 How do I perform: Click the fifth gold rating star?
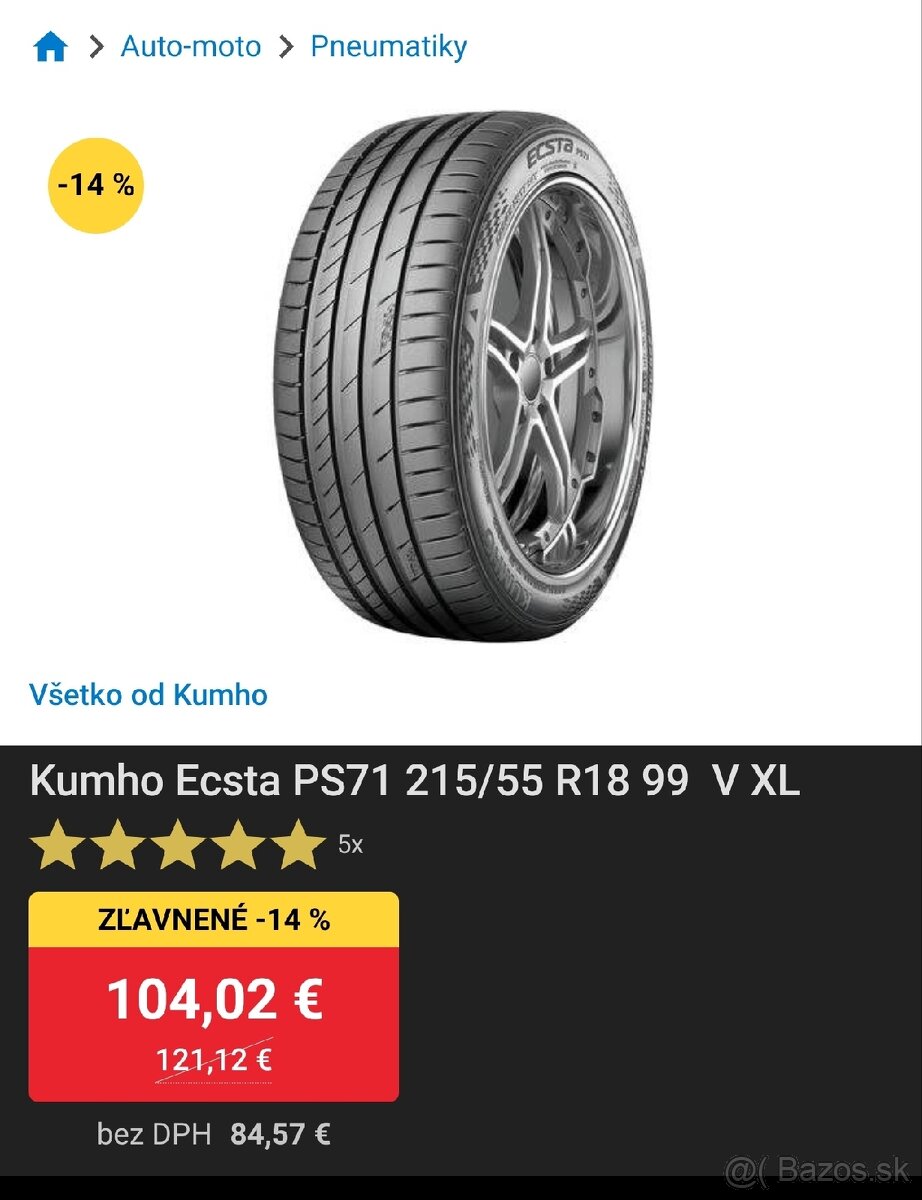(297, 845)
